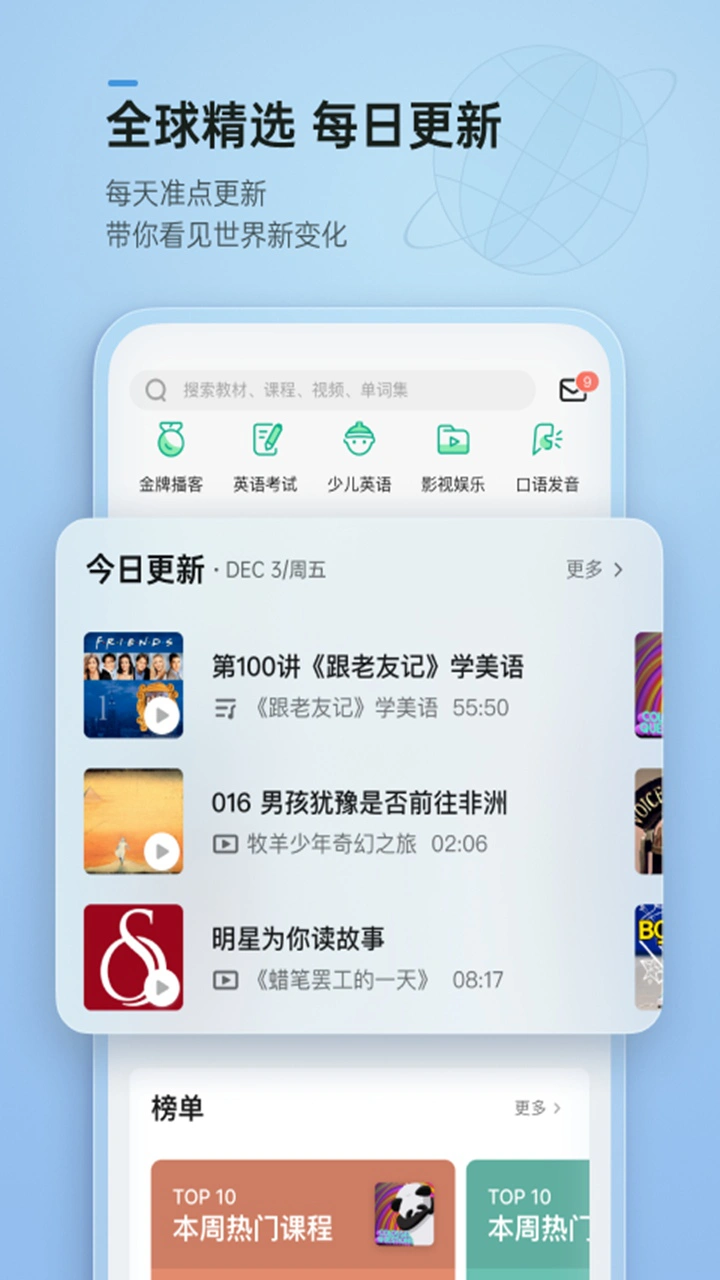
Task: Click the playlist icon beside 《跟老友记》学美语
Action: (x=226, y=707)
